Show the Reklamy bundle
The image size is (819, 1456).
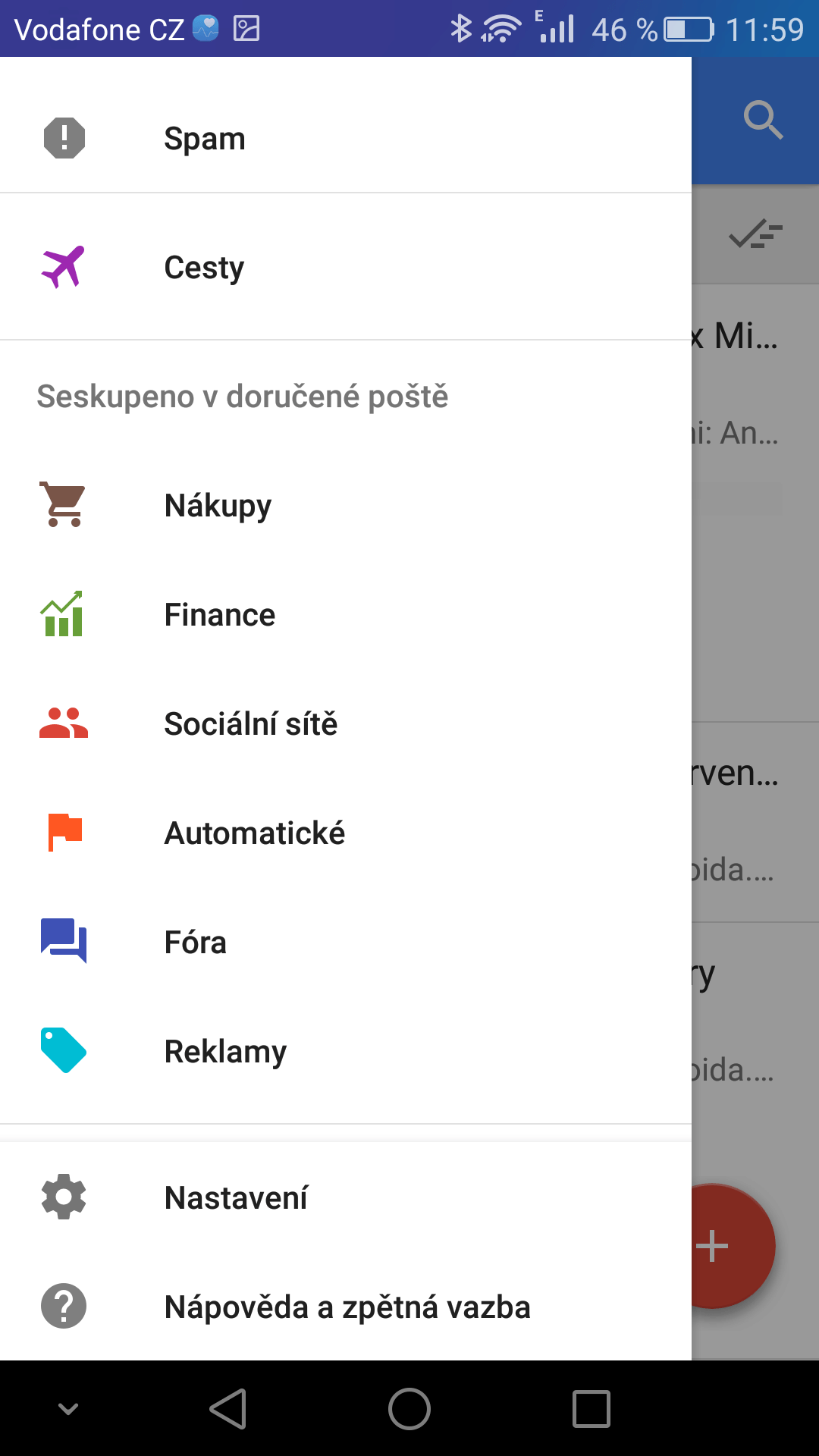click(x=346, y=1051)
